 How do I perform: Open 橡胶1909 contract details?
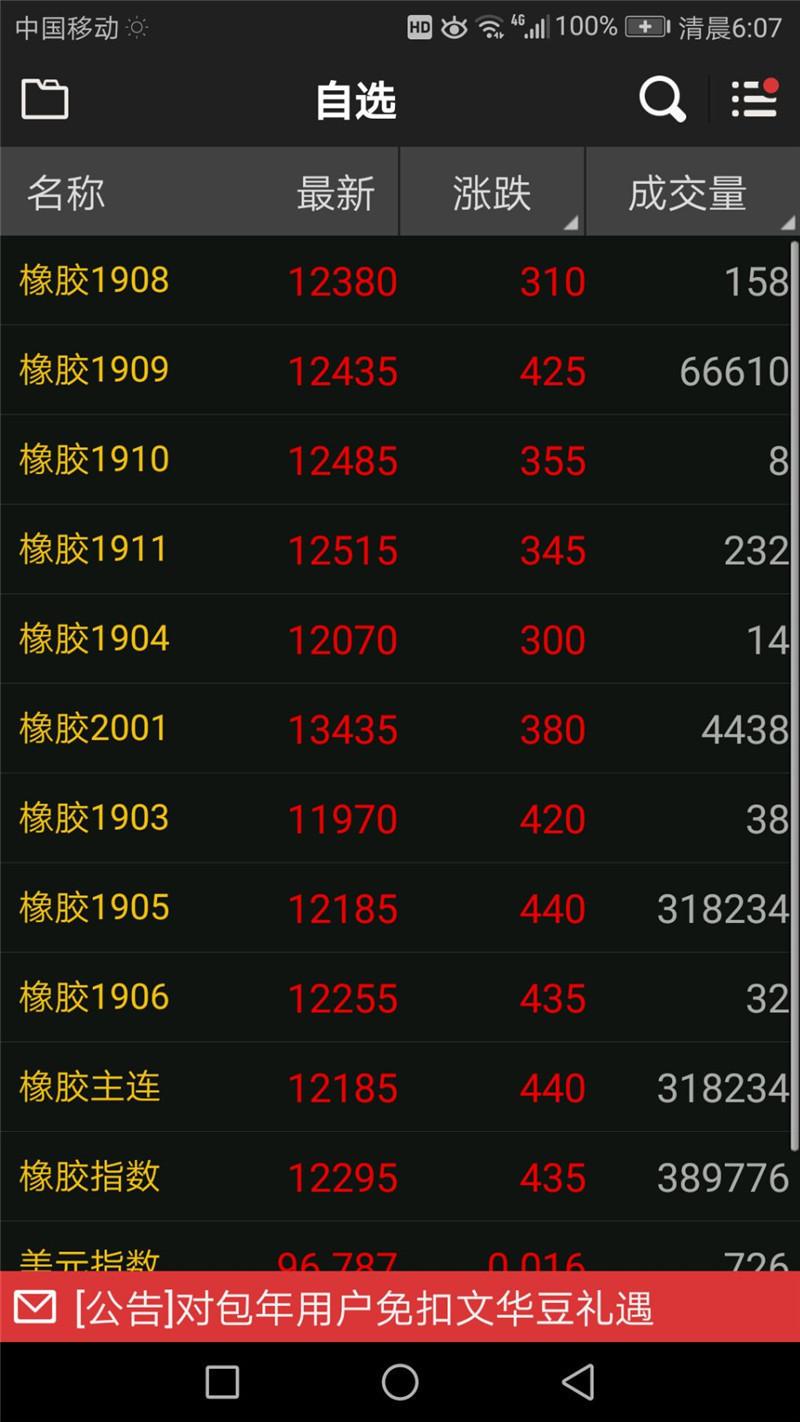[398, 371]
